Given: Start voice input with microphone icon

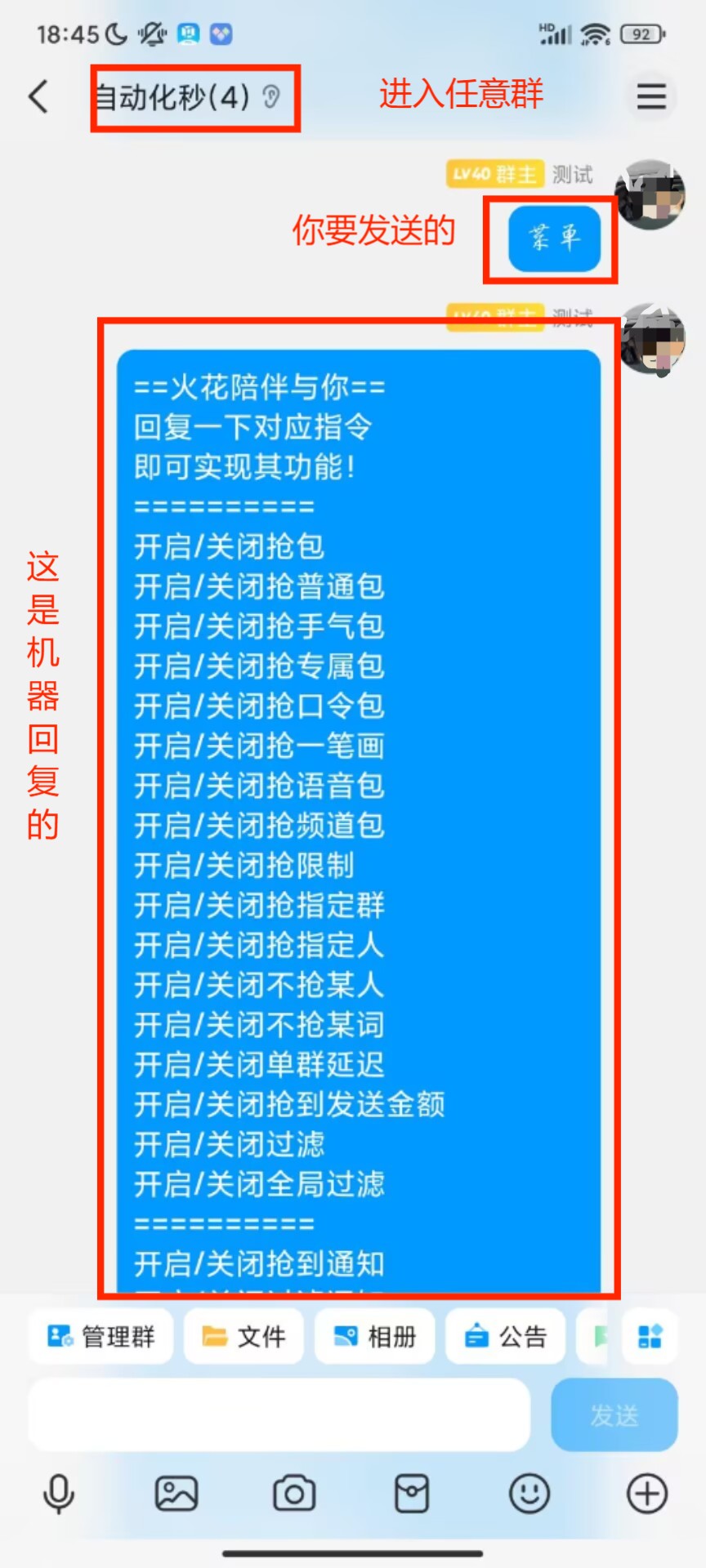Looking at the screenshot, I should pyautogui.click(x=59, y=1494).
